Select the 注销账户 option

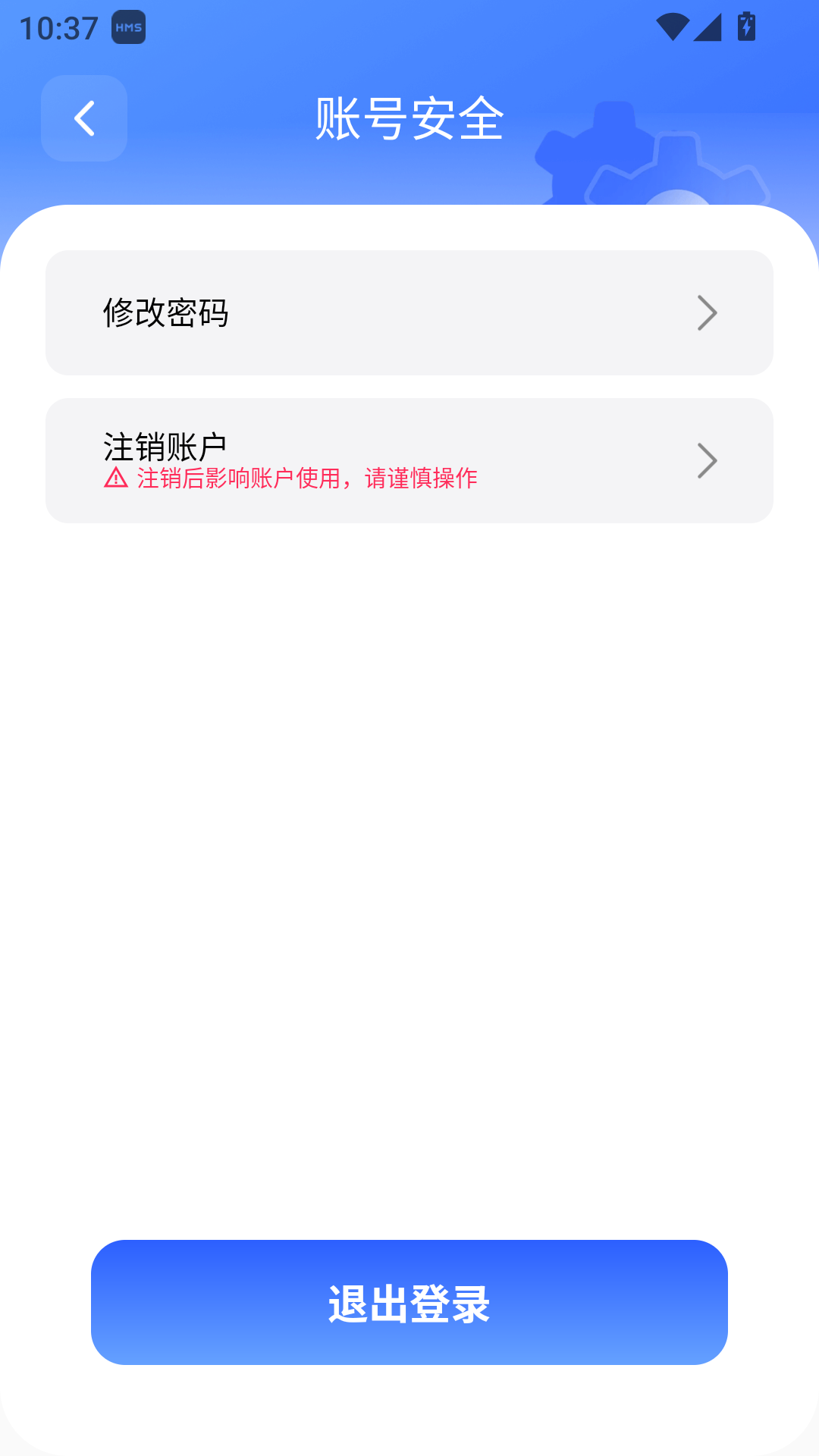(409, 459)
